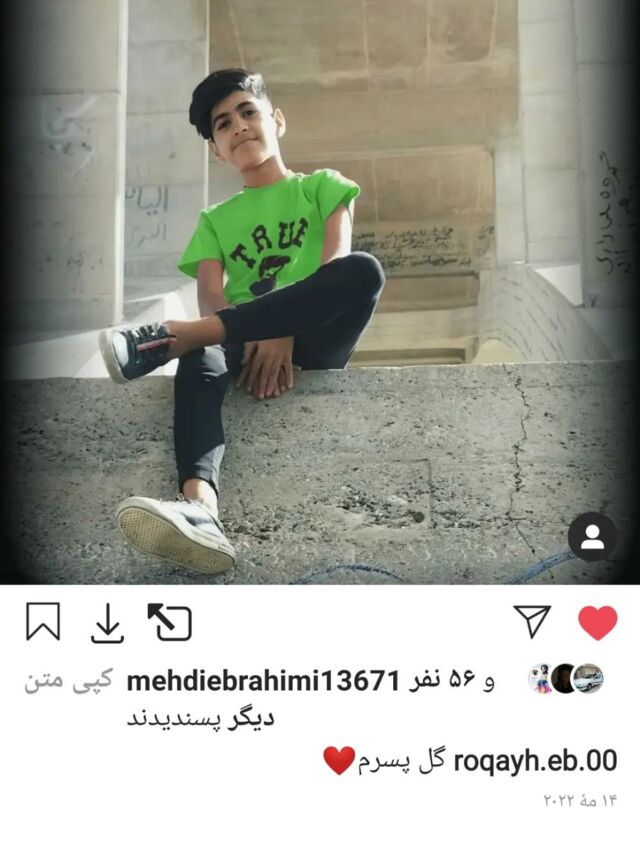Download the post photo

click(x=107, y=623)
